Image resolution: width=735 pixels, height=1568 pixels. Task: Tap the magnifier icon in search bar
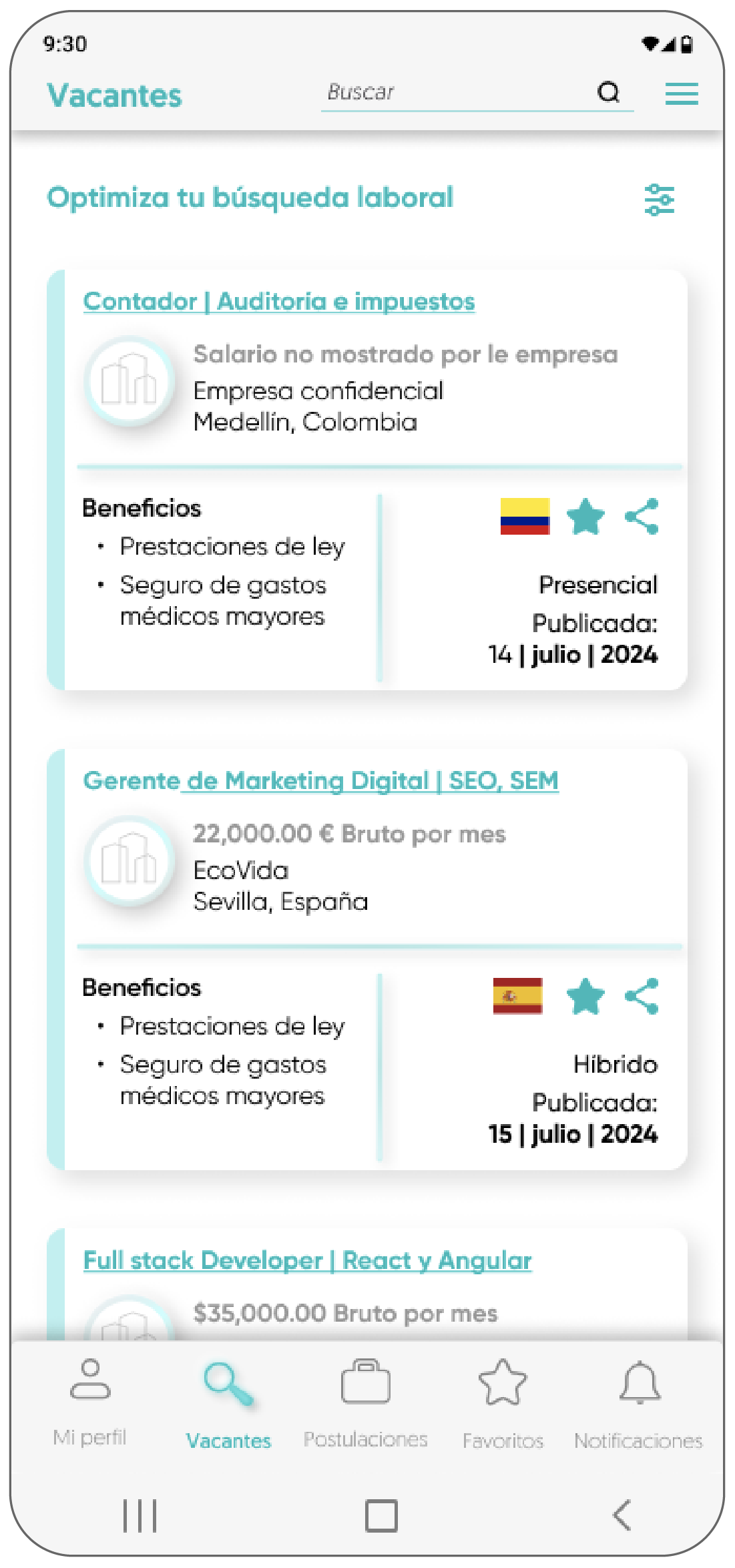[x=609, y=92]
